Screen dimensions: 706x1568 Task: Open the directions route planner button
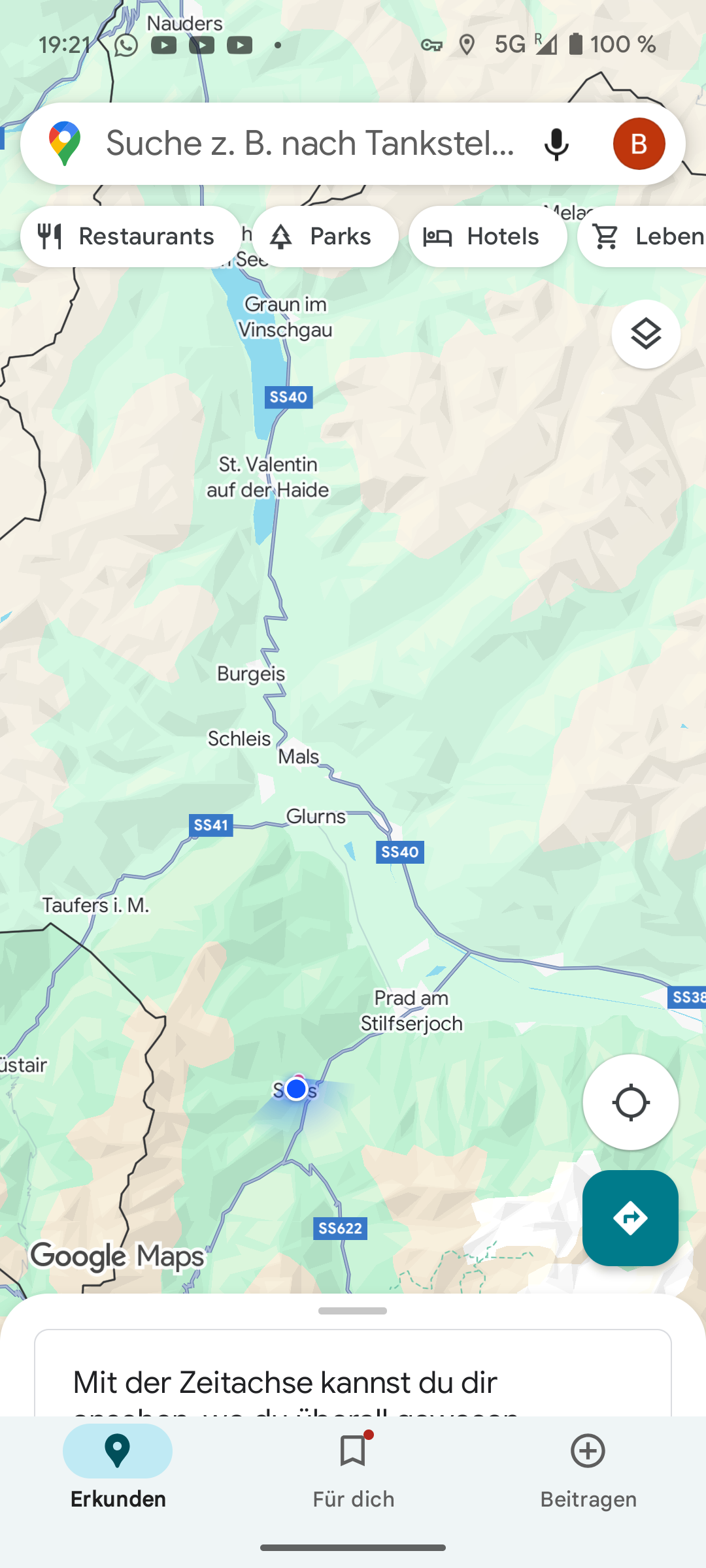[630, 1218]
